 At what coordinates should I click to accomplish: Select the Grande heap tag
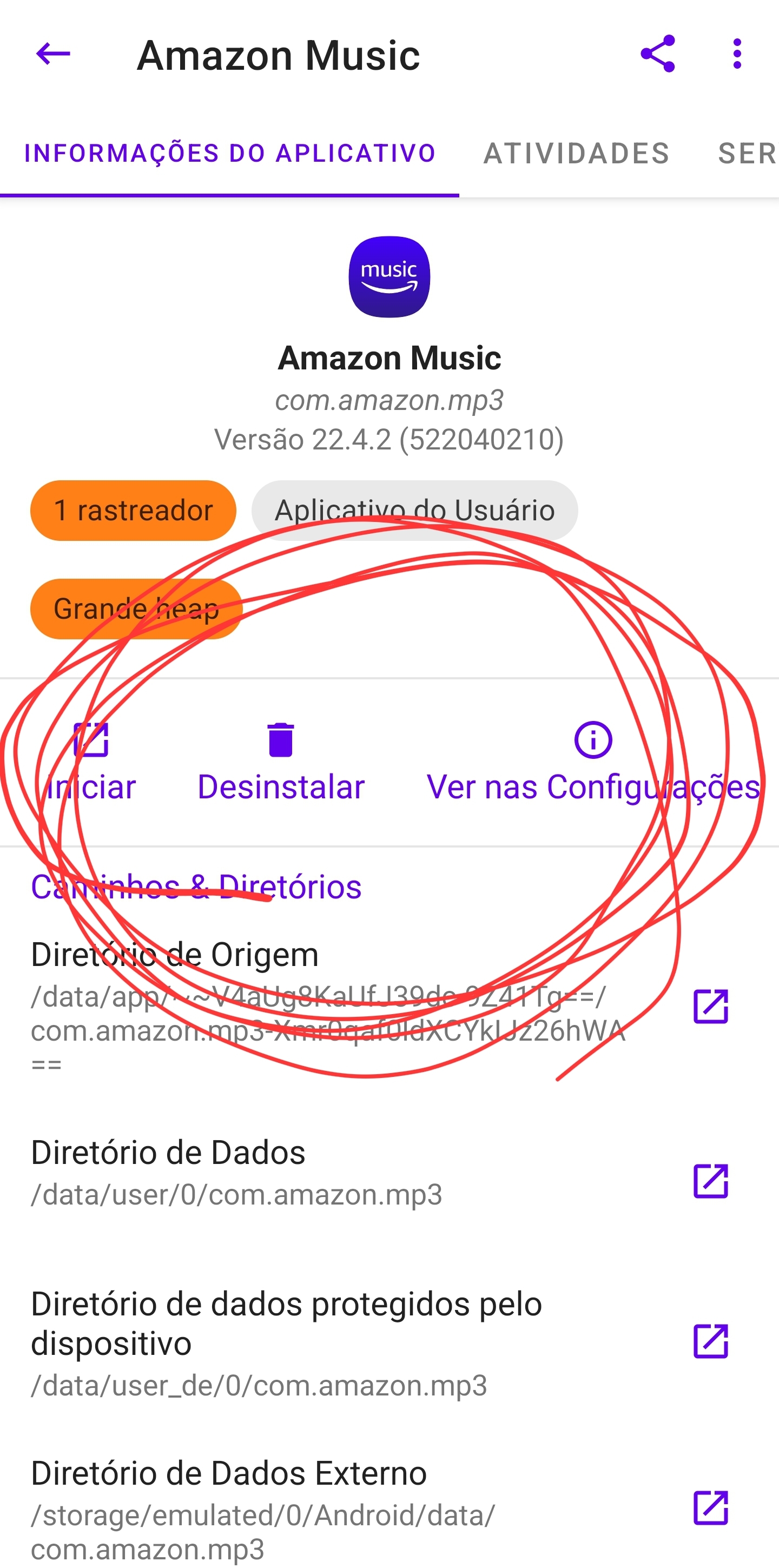[x=135, y=608]
